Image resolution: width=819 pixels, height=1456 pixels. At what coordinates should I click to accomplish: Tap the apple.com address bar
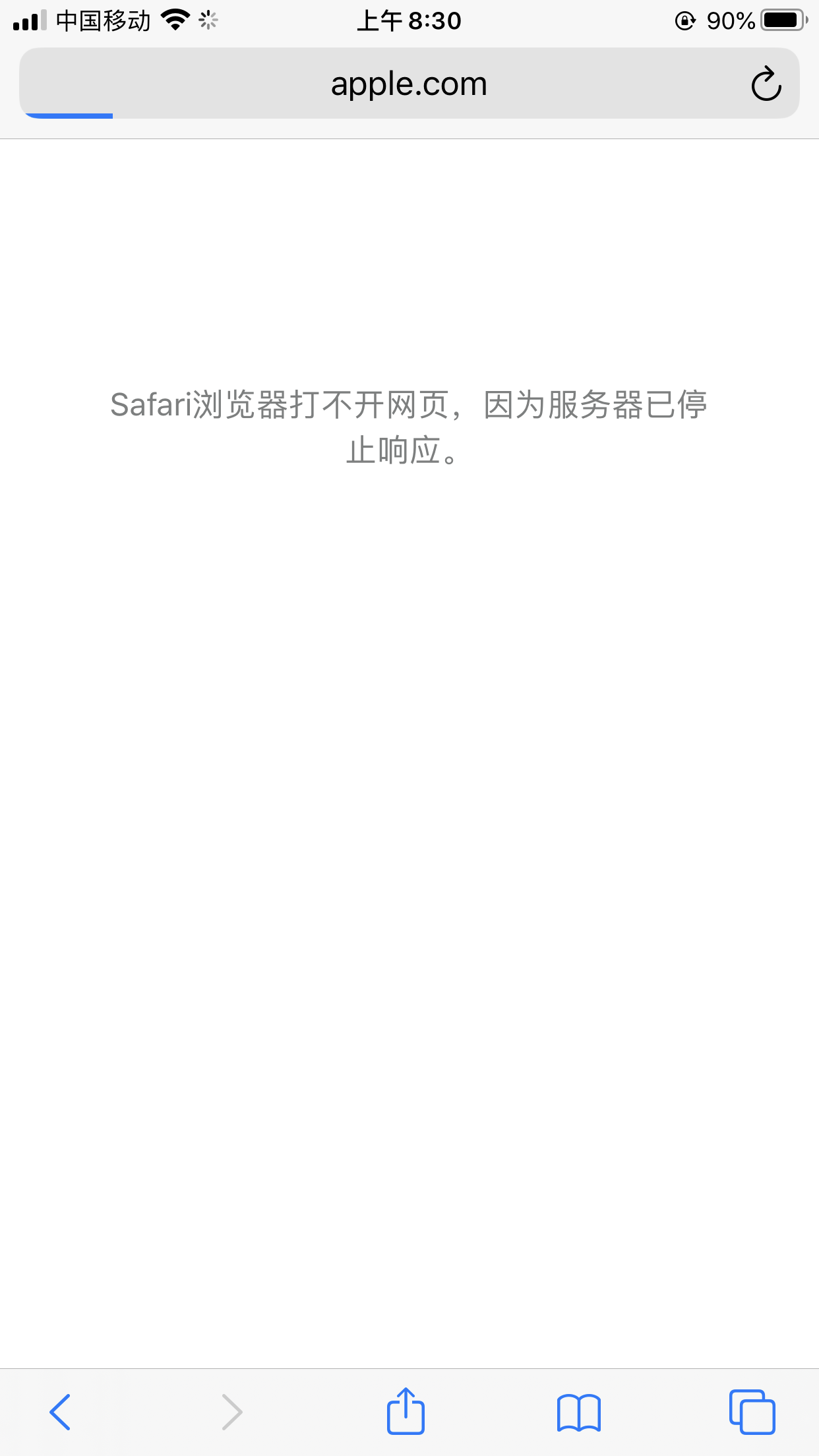tap(409, 84)
